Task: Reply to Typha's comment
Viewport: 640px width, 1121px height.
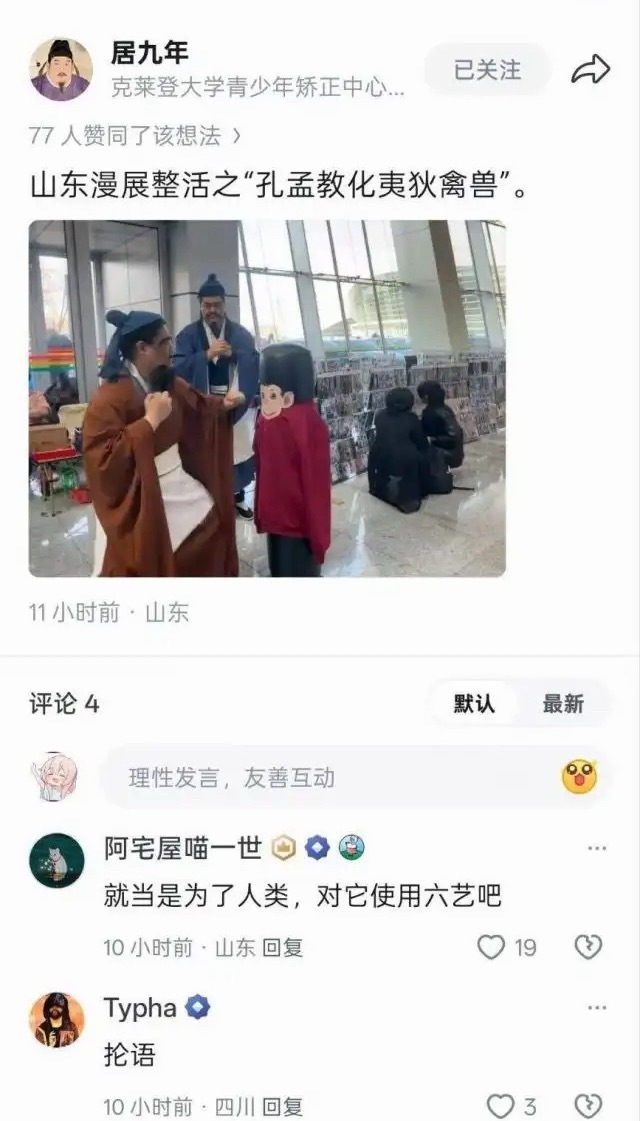Action: pos(282,1106)
